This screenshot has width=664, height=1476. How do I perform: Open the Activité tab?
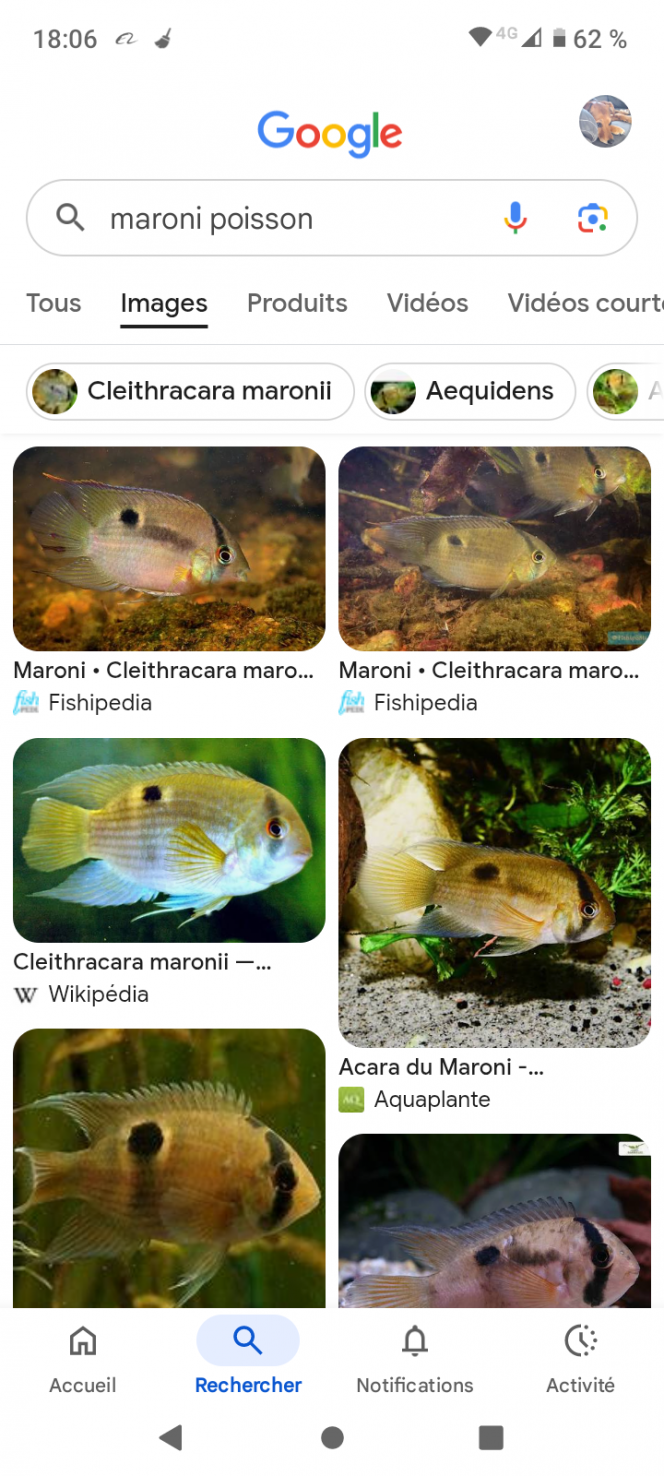pyautogui.click(x=580, y=1358)
